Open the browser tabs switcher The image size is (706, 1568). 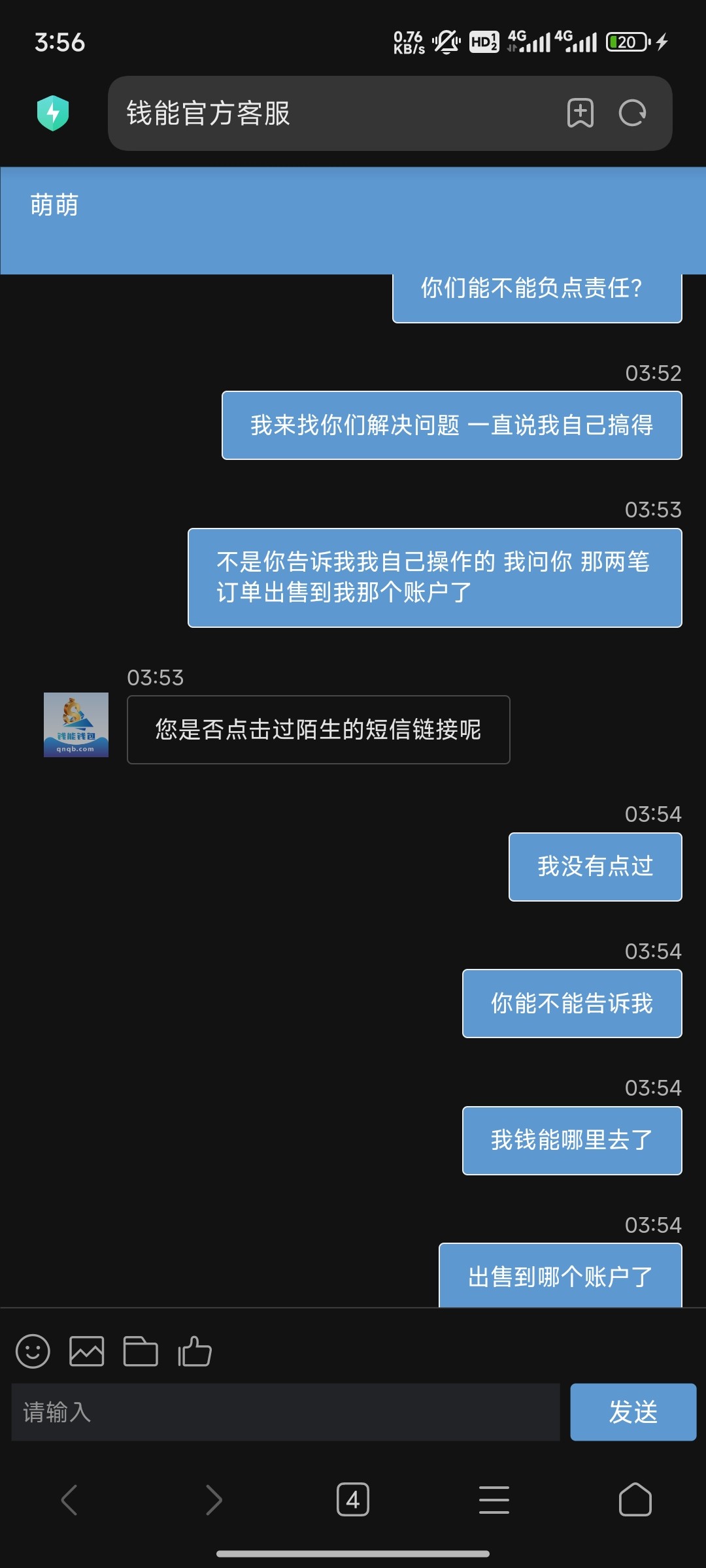click(x=353, y=1499)
